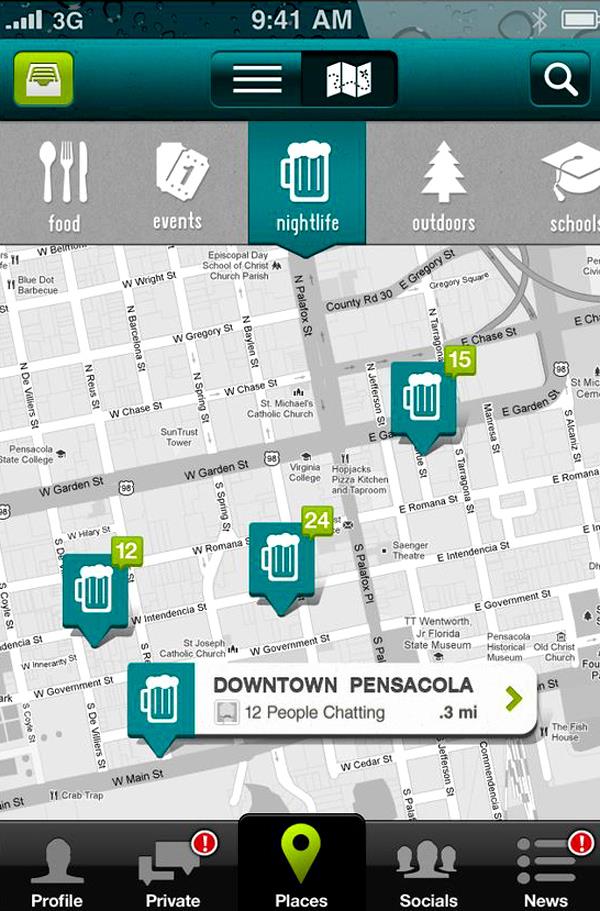Image resolution: width=600 pixels, height=911 pixels.
Task: Open the search magnifier
Action: pyautogui.click(x=559, y=79)
